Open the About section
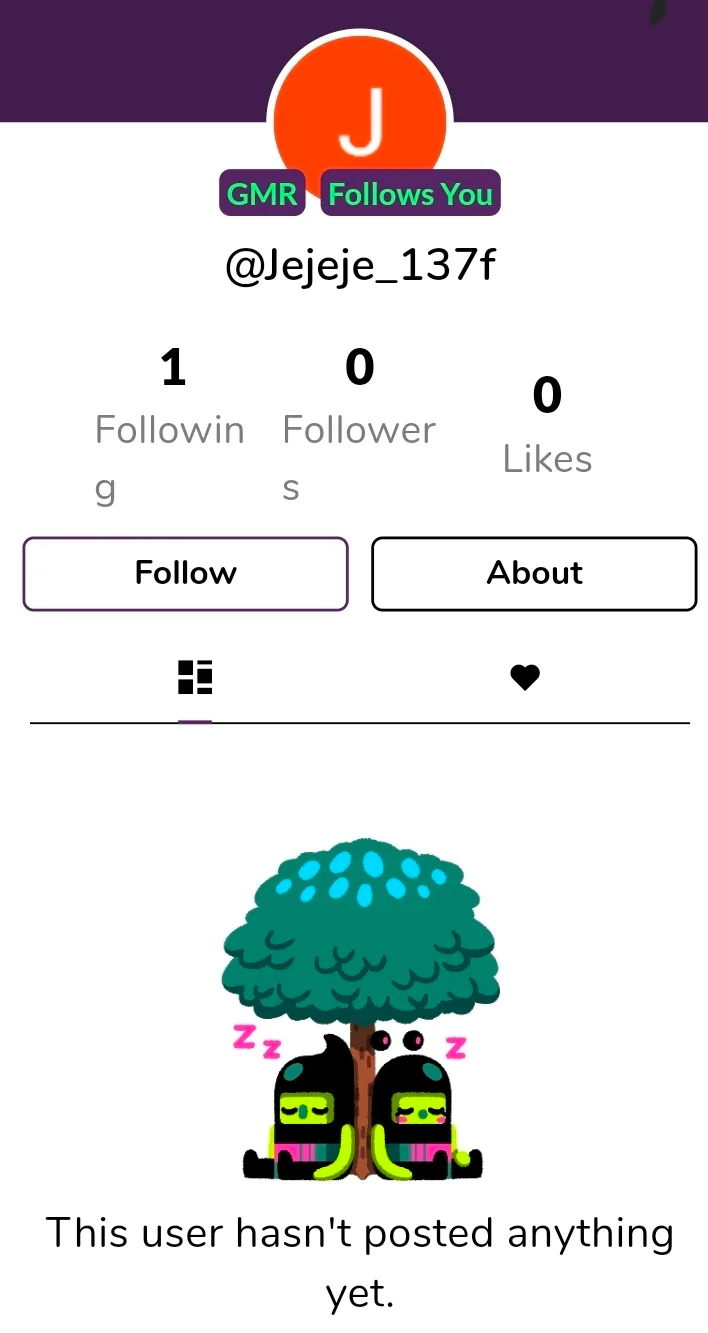This screenshot has width=708, height=1333. pos(534,573)
